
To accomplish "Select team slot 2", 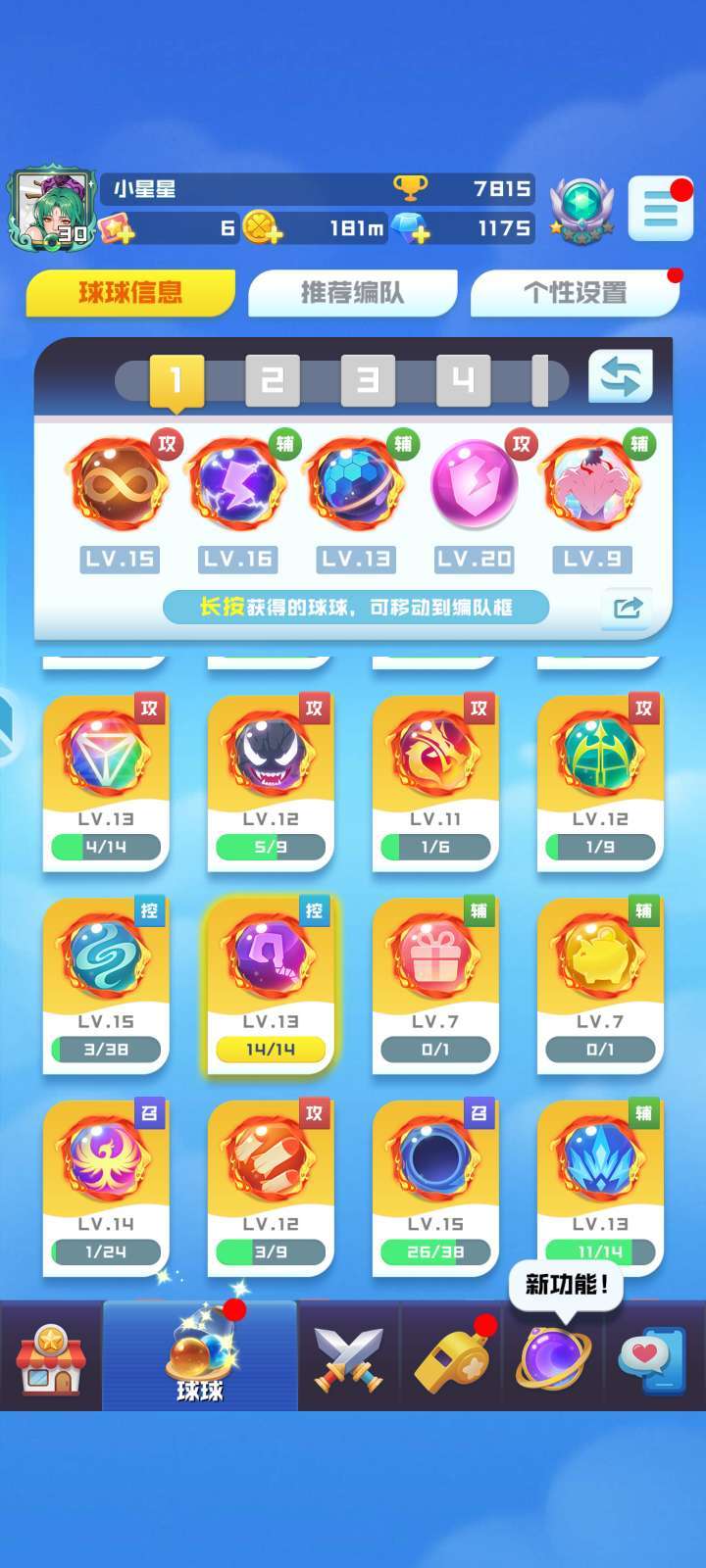I will (272, 379).
